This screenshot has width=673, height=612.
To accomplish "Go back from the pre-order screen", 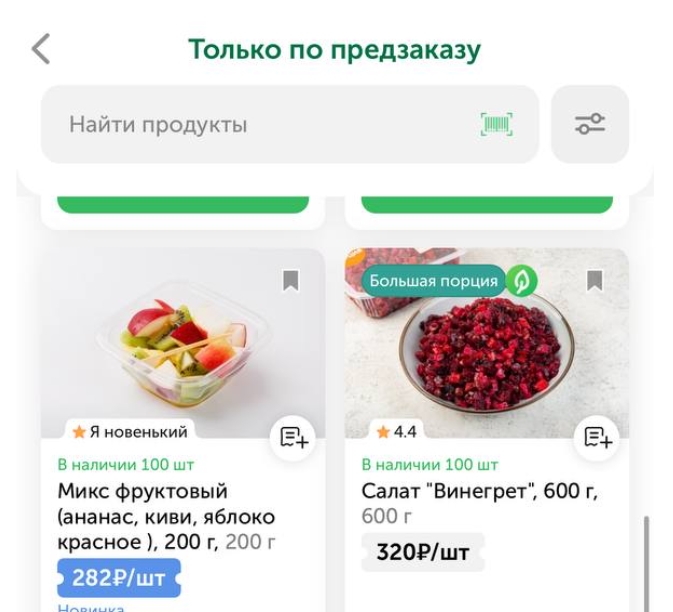I will click(x=40, y=49).
